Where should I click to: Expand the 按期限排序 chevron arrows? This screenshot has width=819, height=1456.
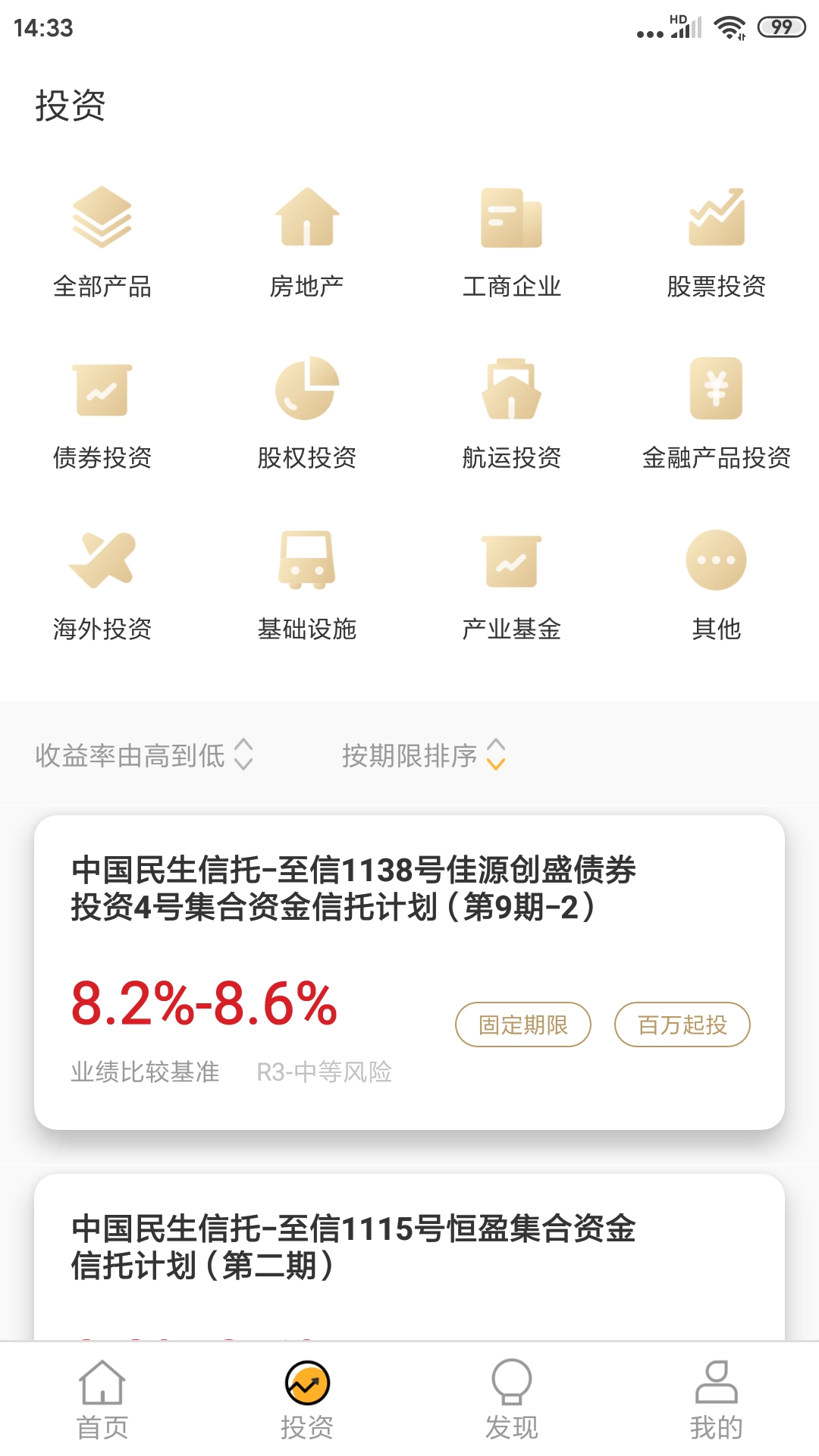[497, 755]
